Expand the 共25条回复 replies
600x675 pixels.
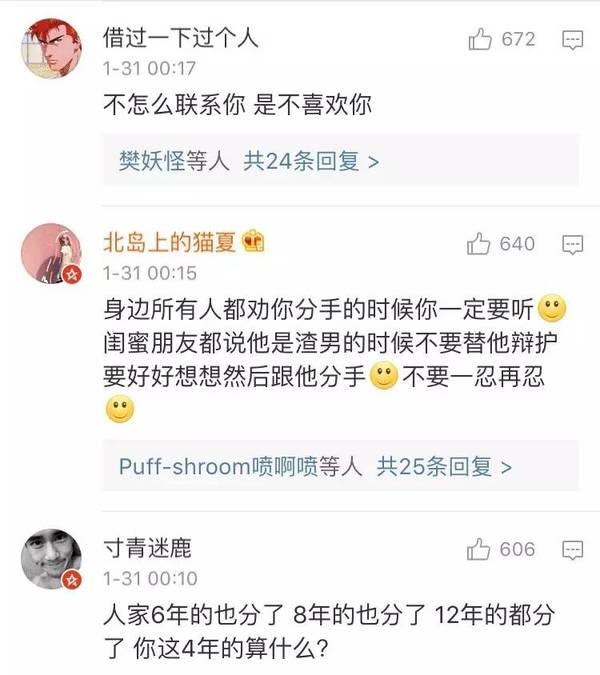443,466
